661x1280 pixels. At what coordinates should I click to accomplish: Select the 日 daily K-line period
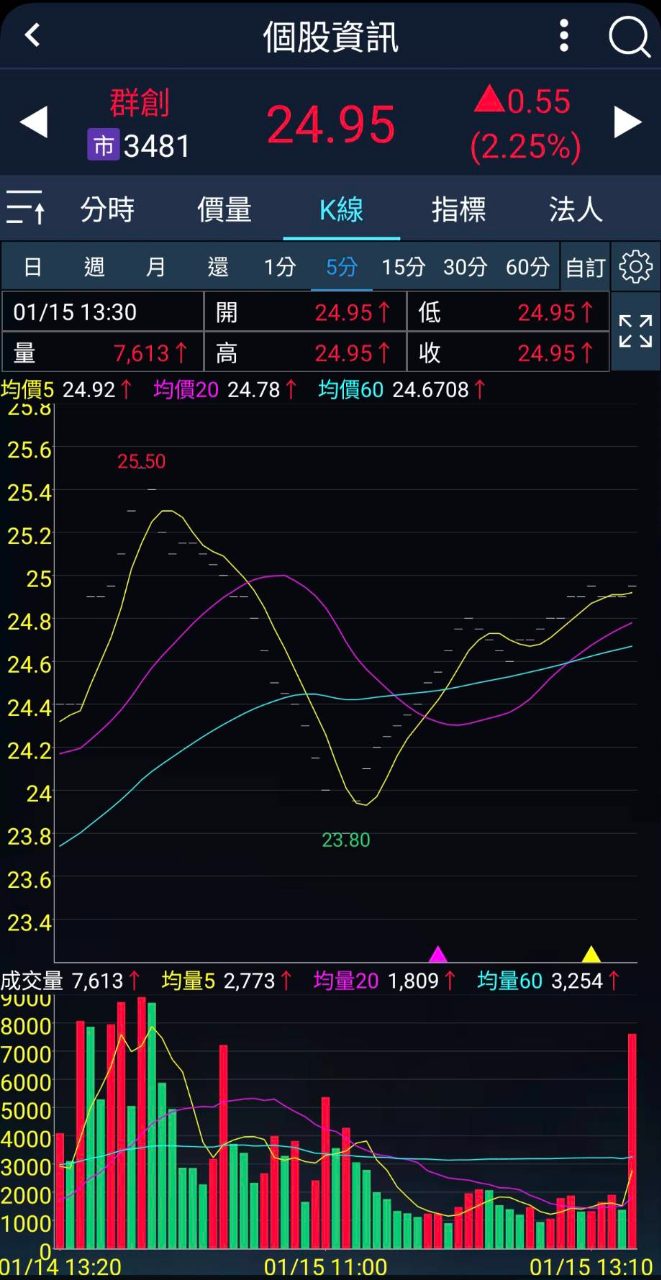click(33, 267)
